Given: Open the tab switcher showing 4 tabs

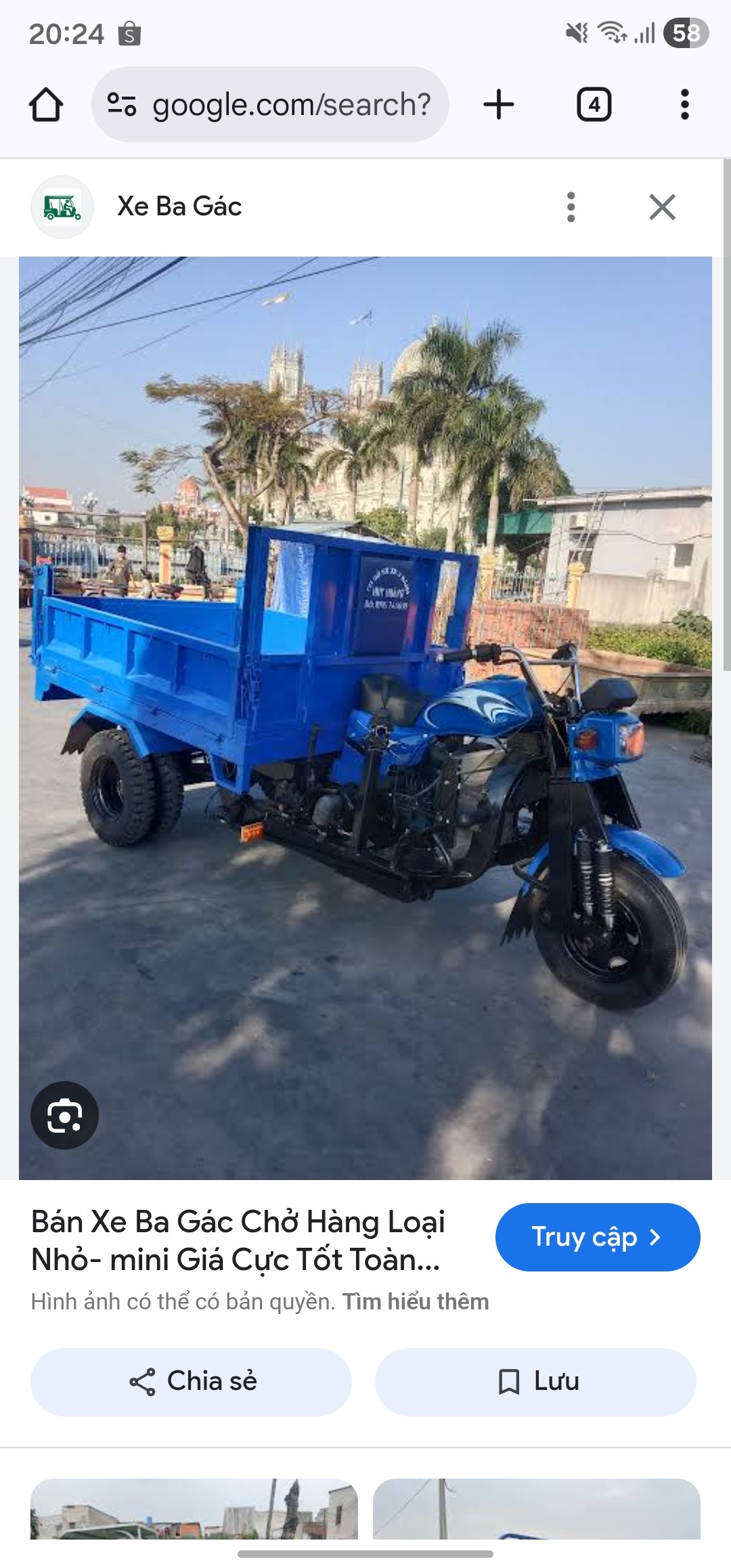Looking at the screenshot, I should point(594,105).
